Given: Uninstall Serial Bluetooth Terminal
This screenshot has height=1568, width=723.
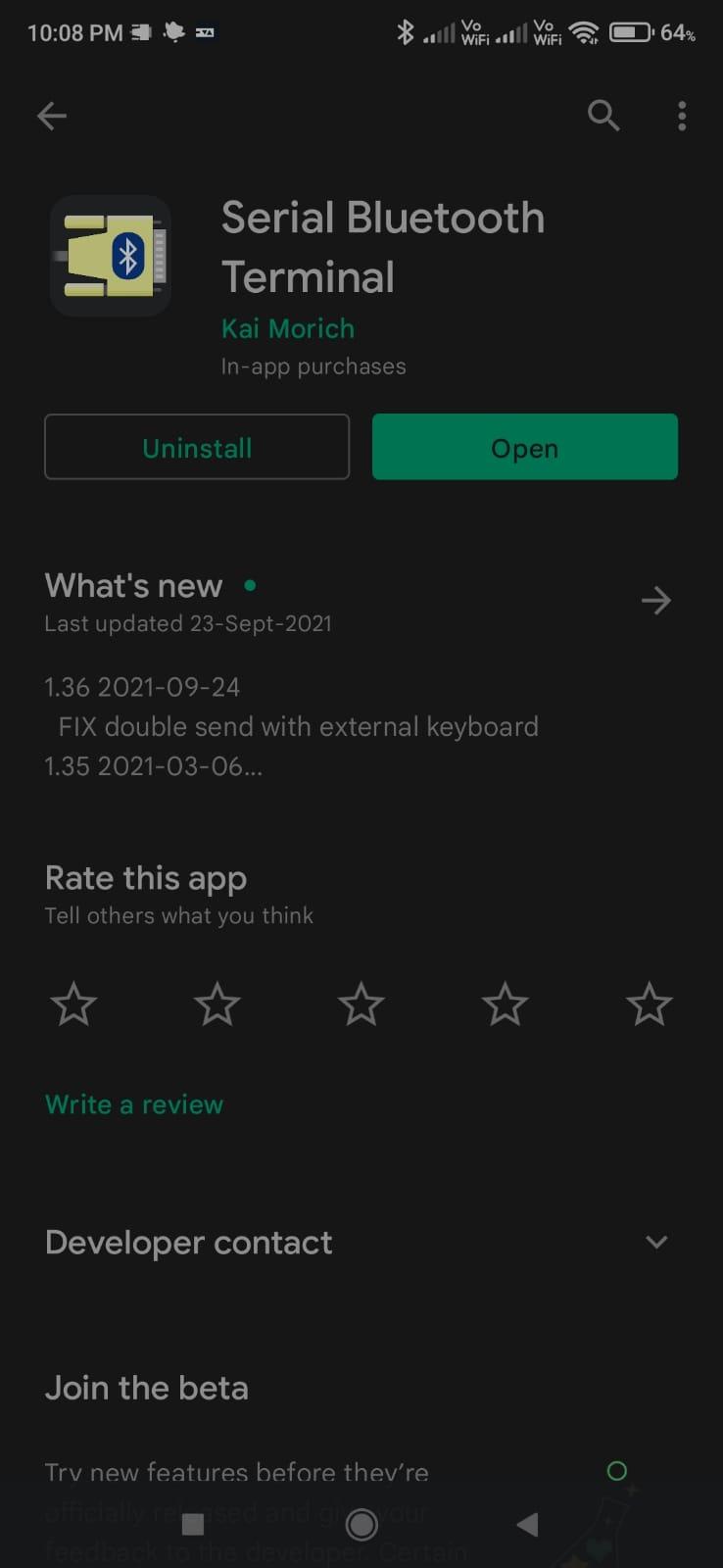Looking at the screenshot, I should (197, 448).
